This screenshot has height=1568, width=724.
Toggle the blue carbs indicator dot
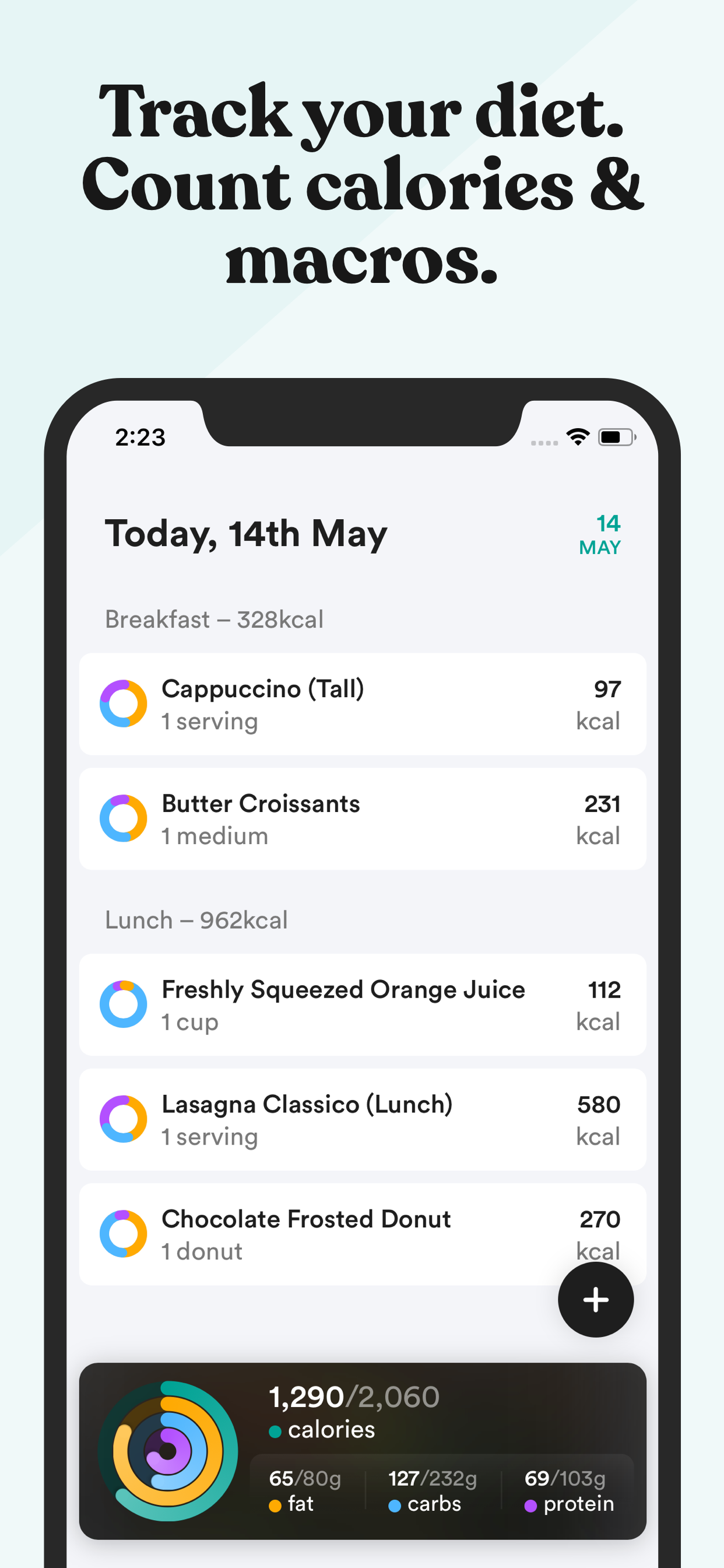tap(395, 1503)
